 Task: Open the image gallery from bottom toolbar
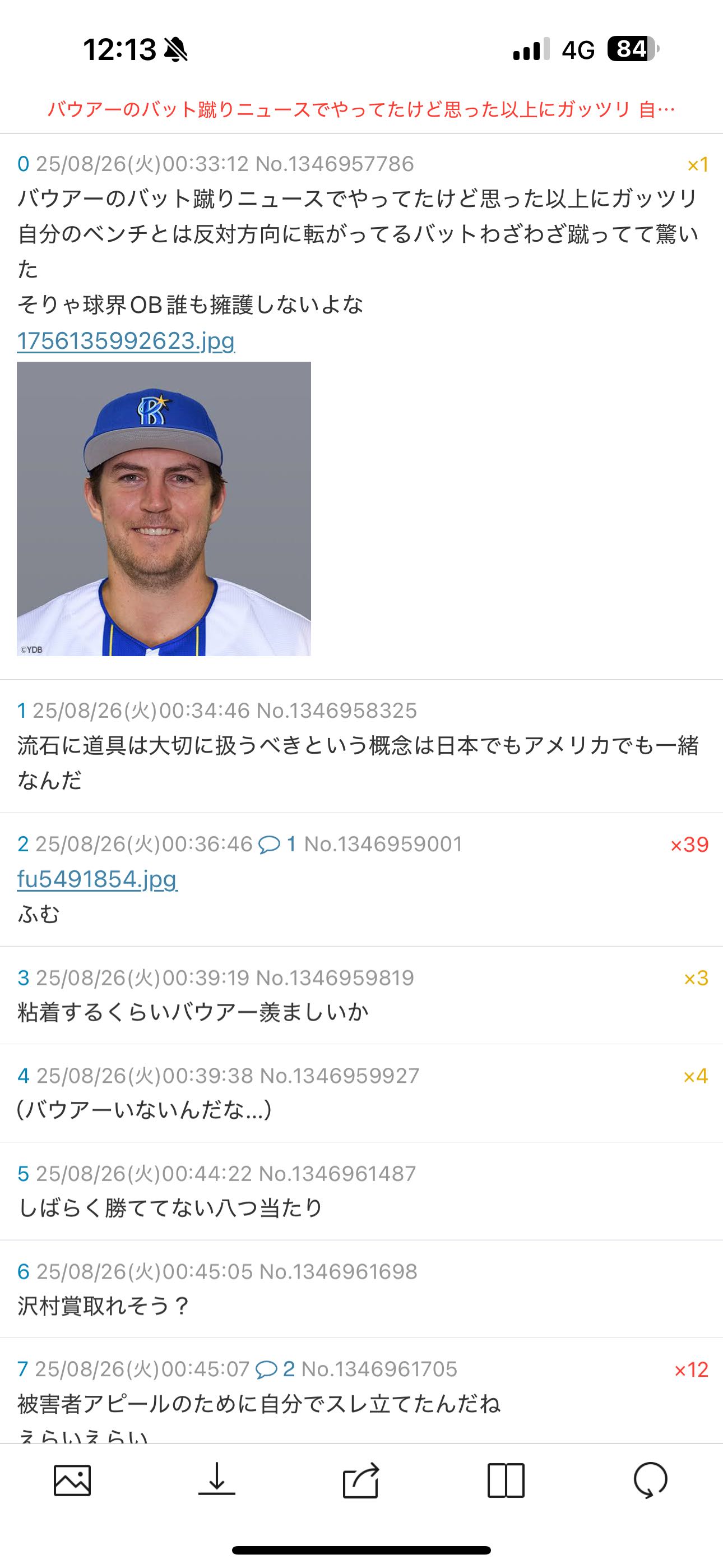pos(72,1481)
